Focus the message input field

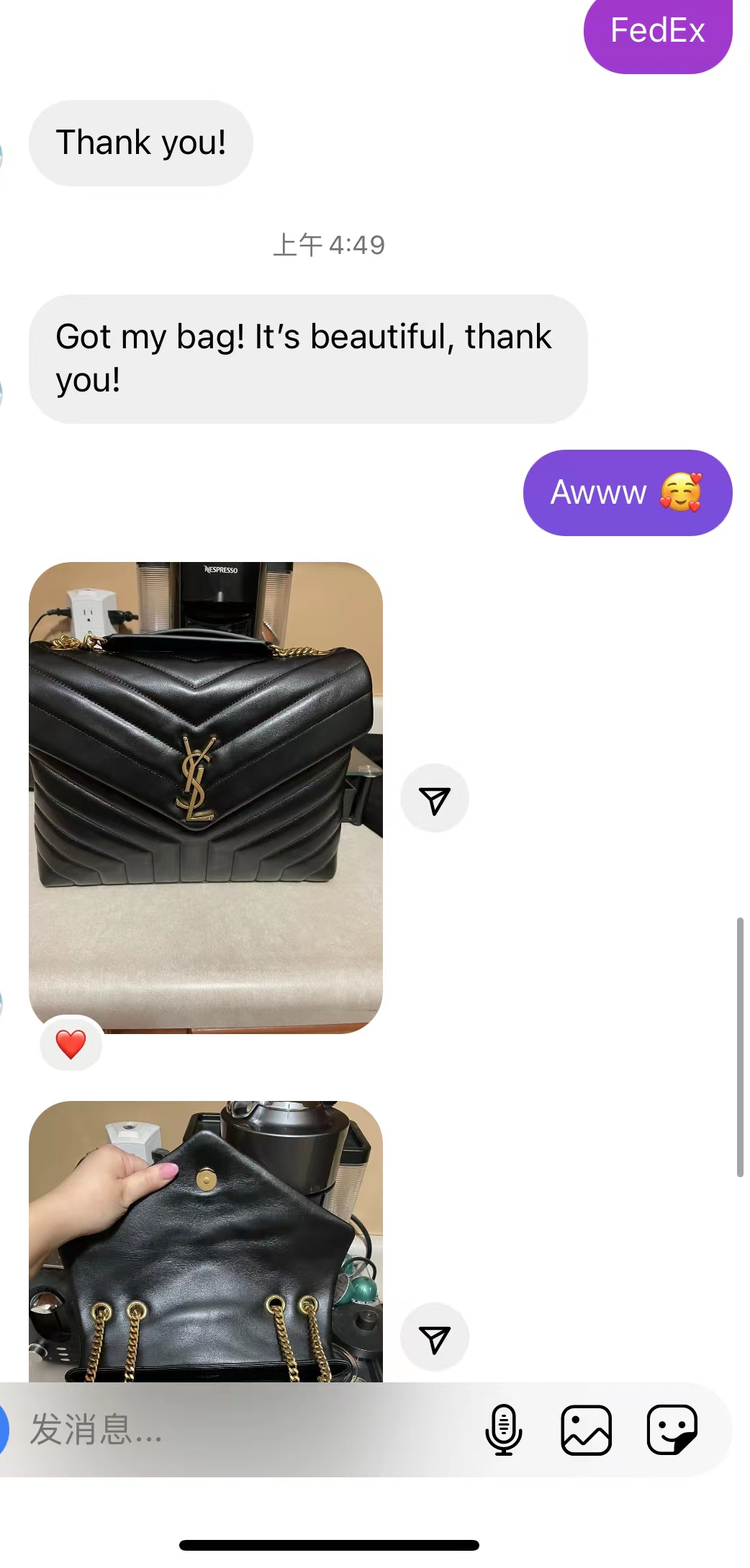[245, 1430]
